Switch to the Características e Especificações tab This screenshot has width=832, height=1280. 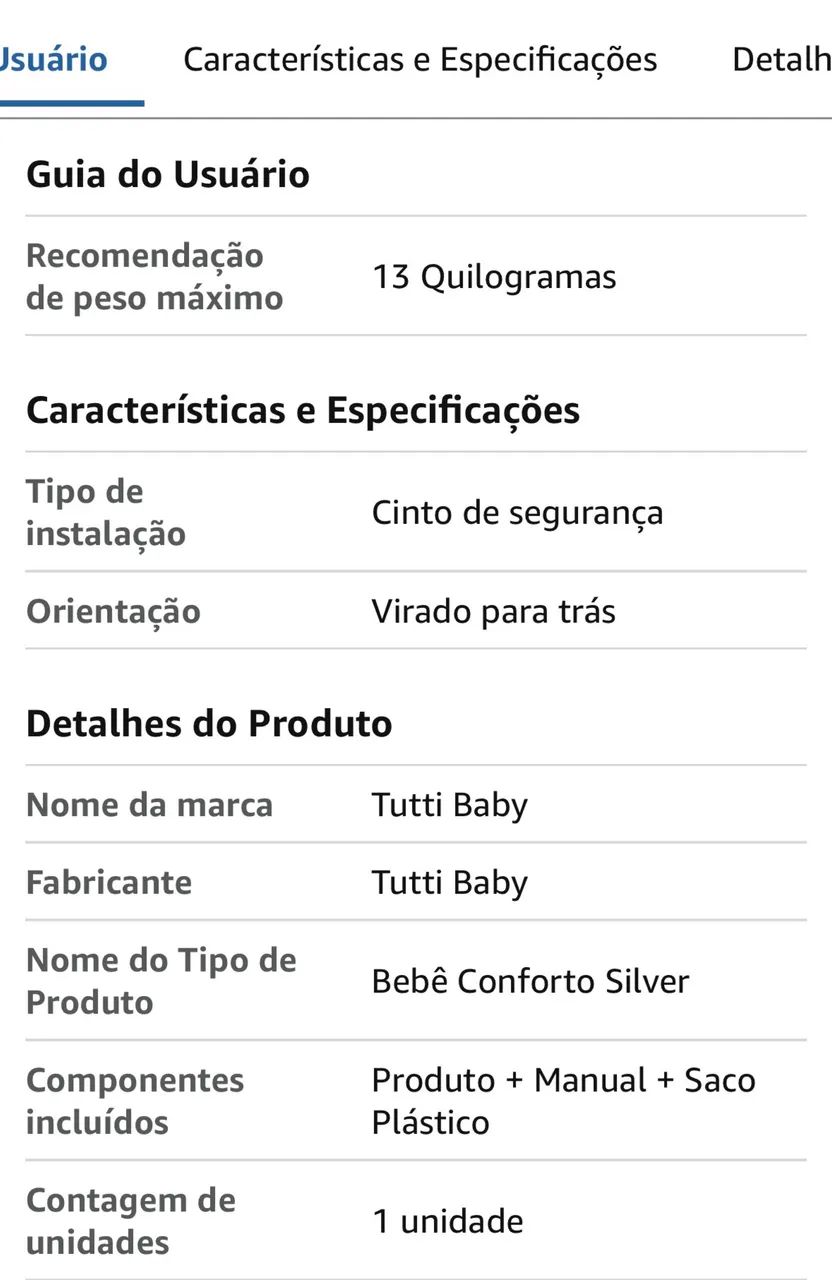pyautogui.click(x=418, y=59)
